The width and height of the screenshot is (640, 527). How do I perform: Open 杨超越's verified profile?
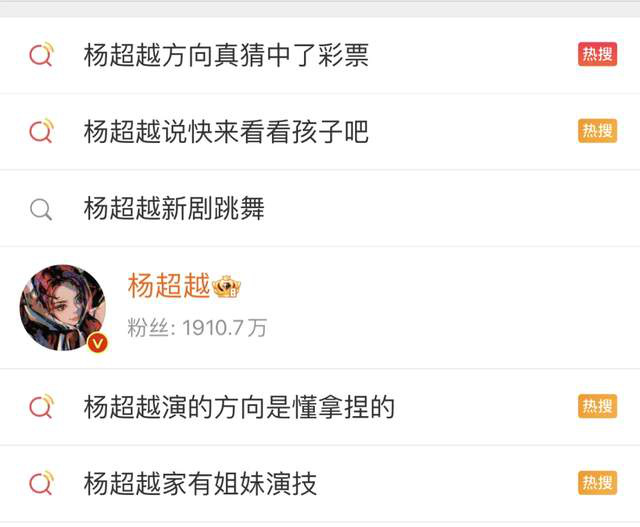pyautogui.click(x=170, y=287)
